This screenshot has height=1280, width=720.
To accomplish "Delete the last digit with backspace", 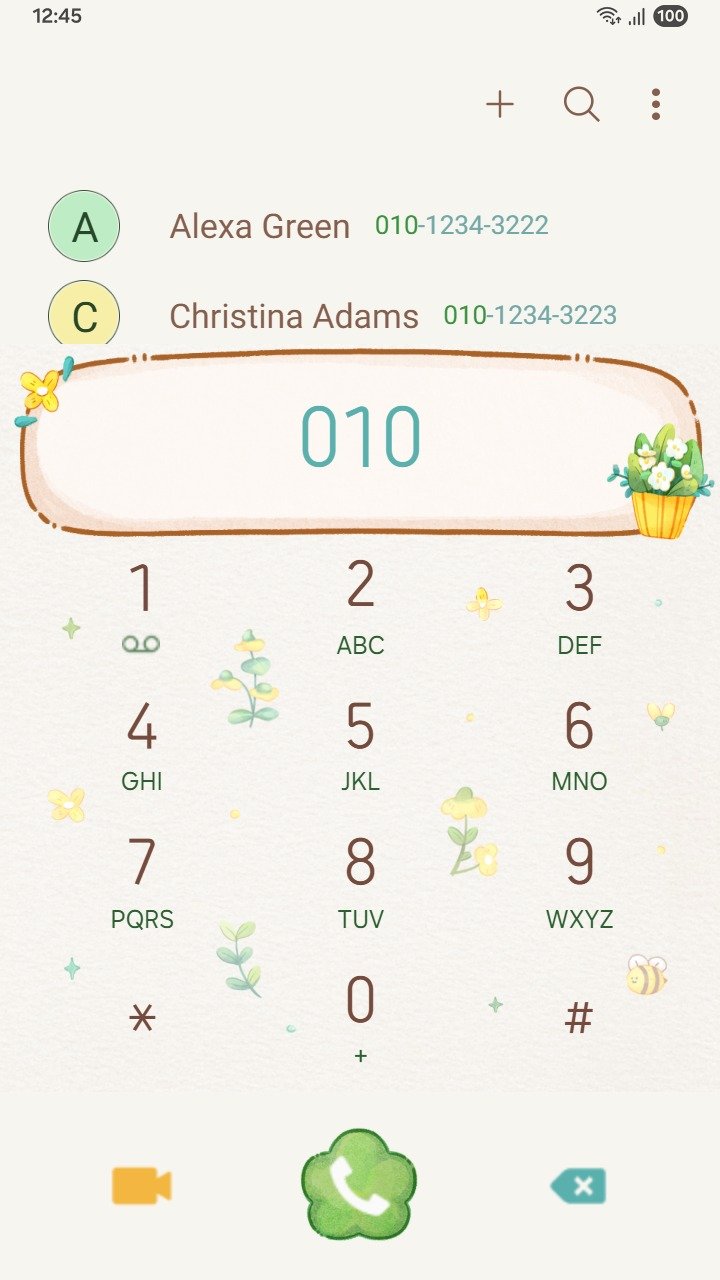I will (x=578, y=1186).
